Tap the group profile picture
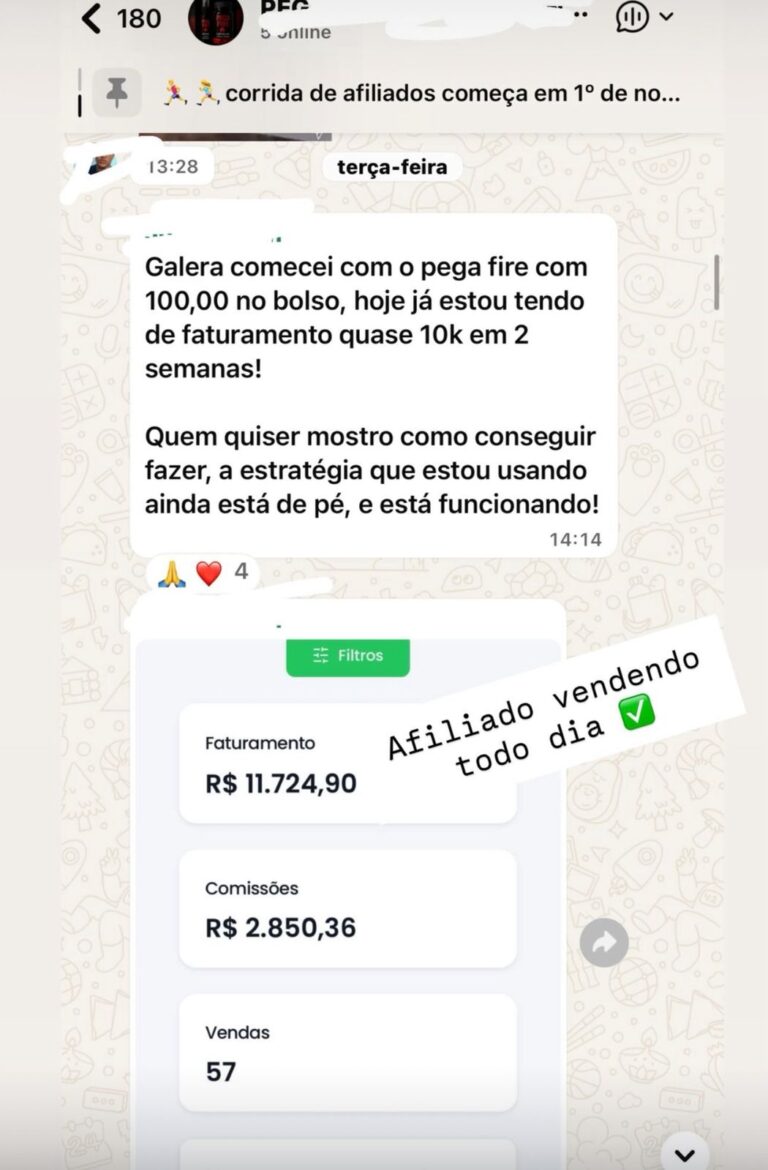This screenshot has height=1170, width=768. (215, 22)
